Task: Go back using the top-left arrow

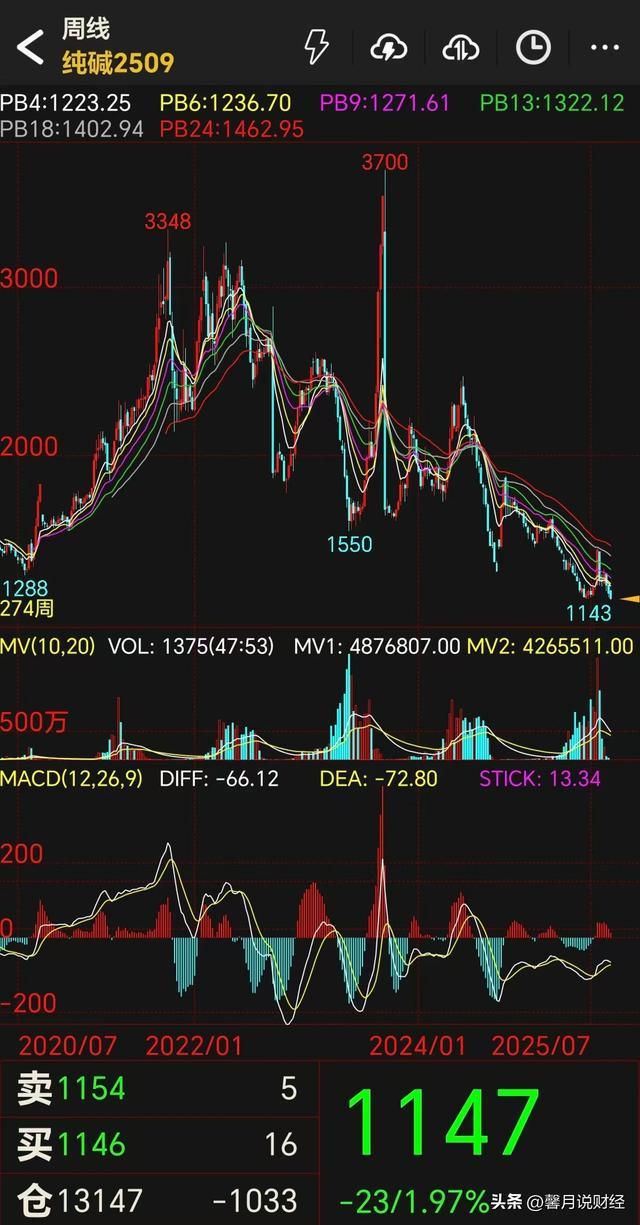Action: 31,46
